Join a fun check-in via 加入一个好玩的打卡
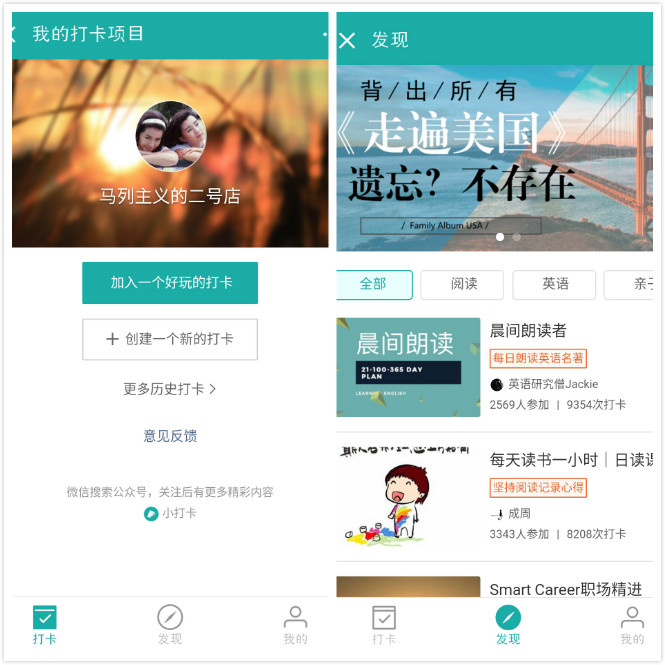The height and width of the screenshot is (665, 665). coord(170,283)
